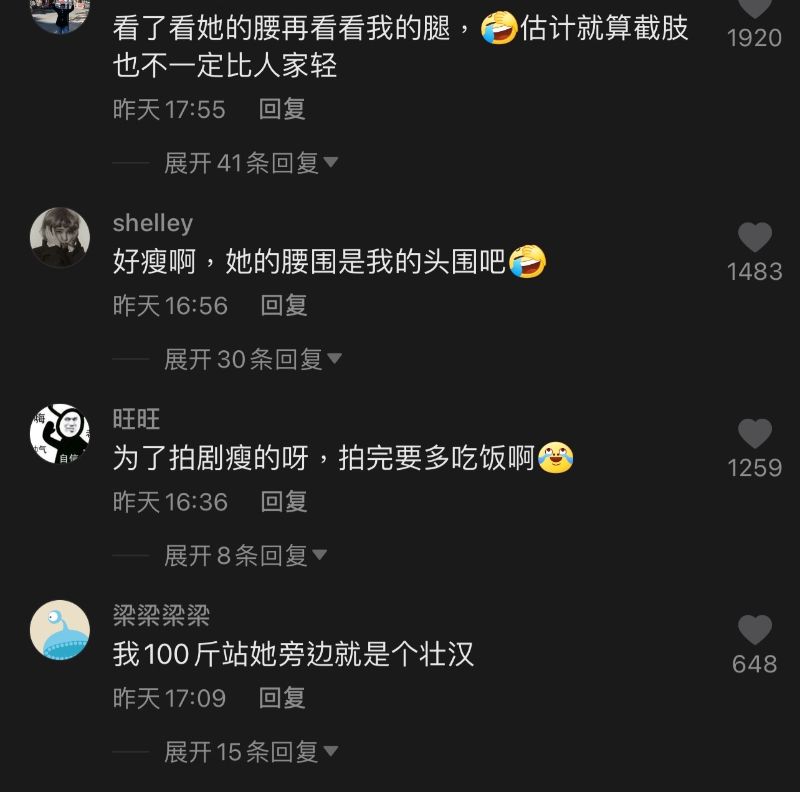This screenshot has width=800, height=792.
Task: Reply to 旺旺's comment
Action: pos(284,501)
